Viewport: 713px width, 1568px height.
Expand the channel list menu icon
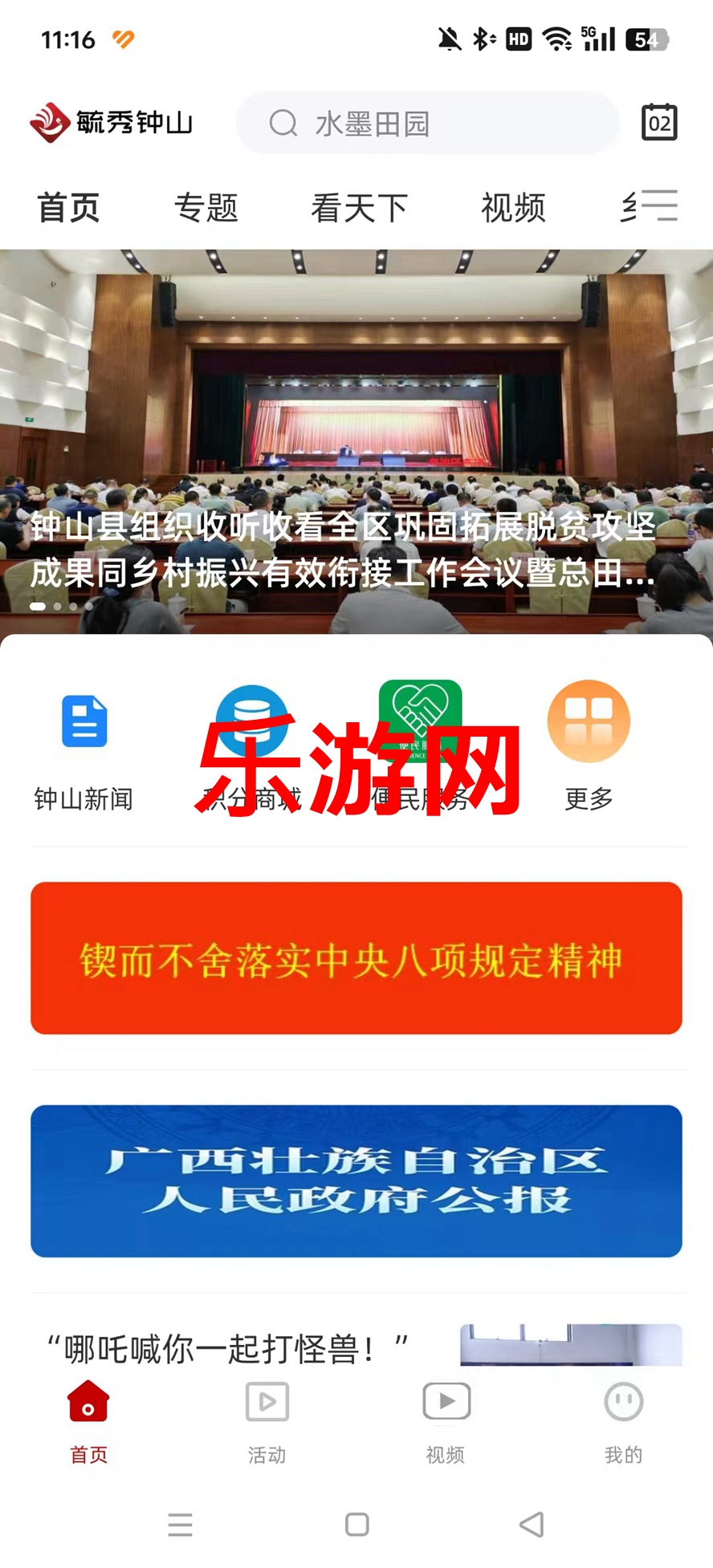660,205
